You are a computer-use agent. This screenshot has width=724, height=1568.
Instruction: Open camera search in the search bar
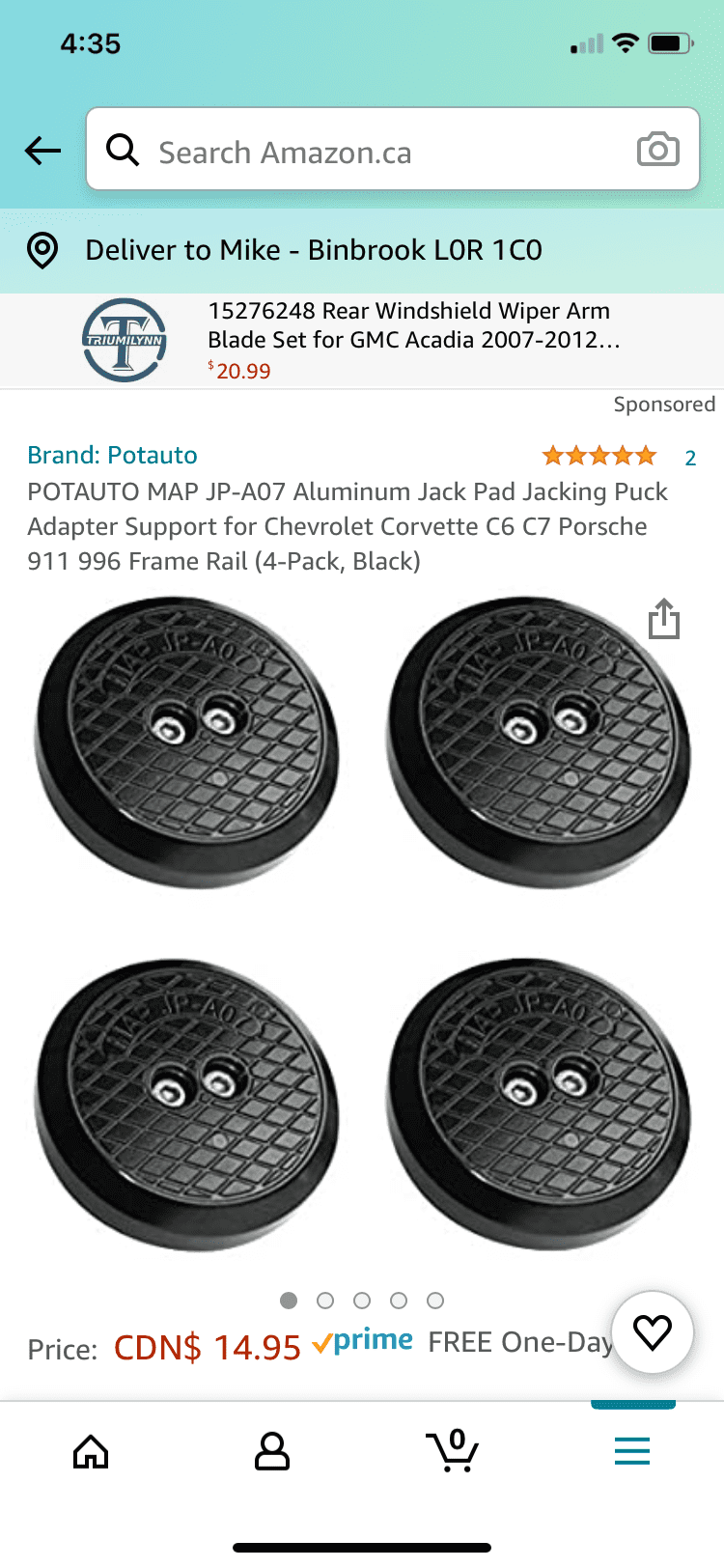[x=657, y=150]
